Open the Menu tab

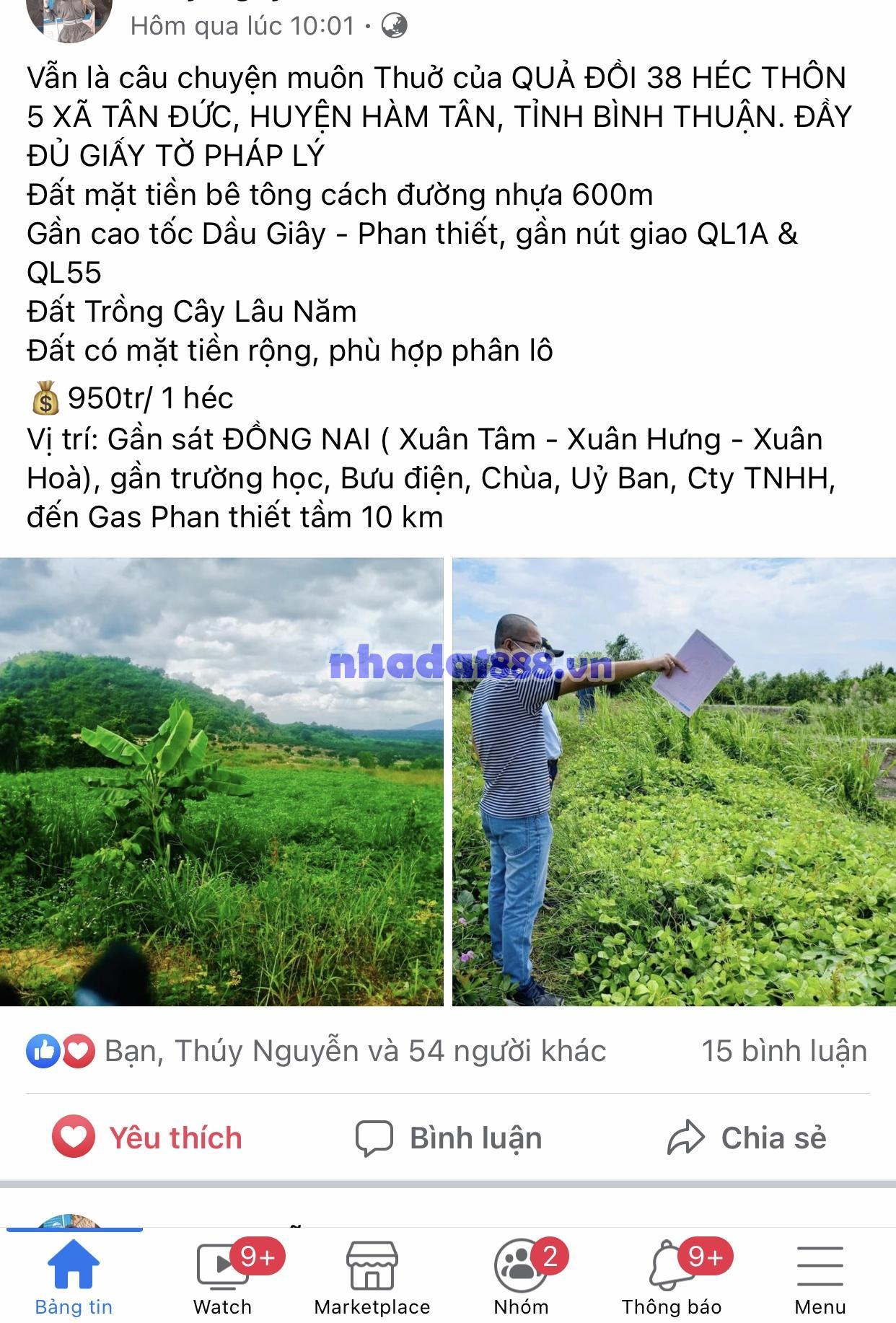tap(820, 1276)
